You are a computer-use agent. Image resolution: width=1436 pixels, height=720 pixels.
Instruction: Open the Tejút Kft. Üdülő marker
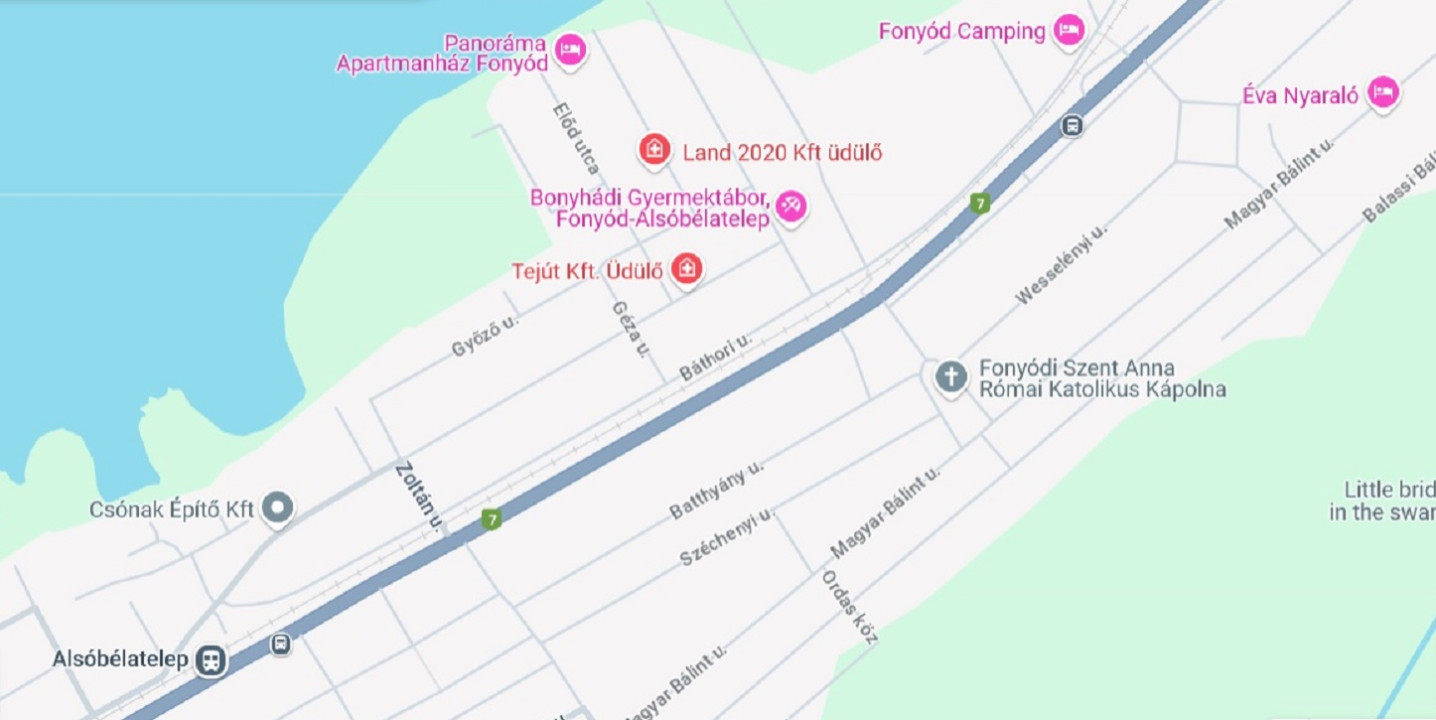click(x=686, y=268)
